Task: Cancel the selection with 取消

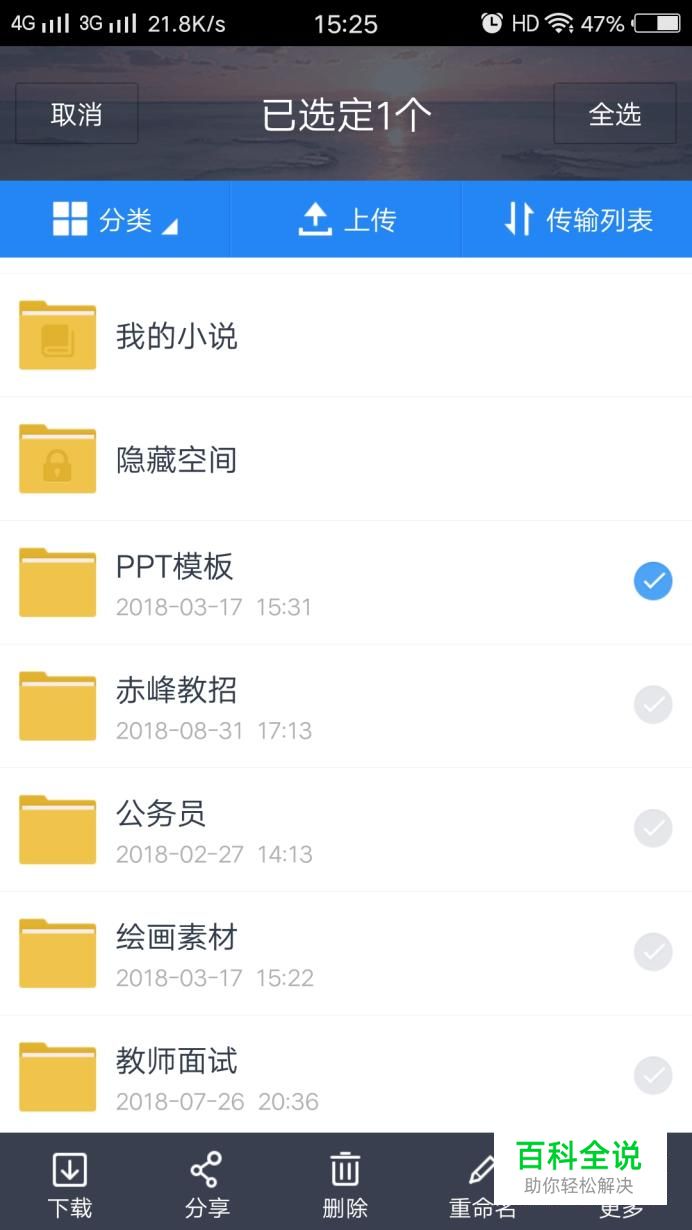Action: [x=77, y=115]
